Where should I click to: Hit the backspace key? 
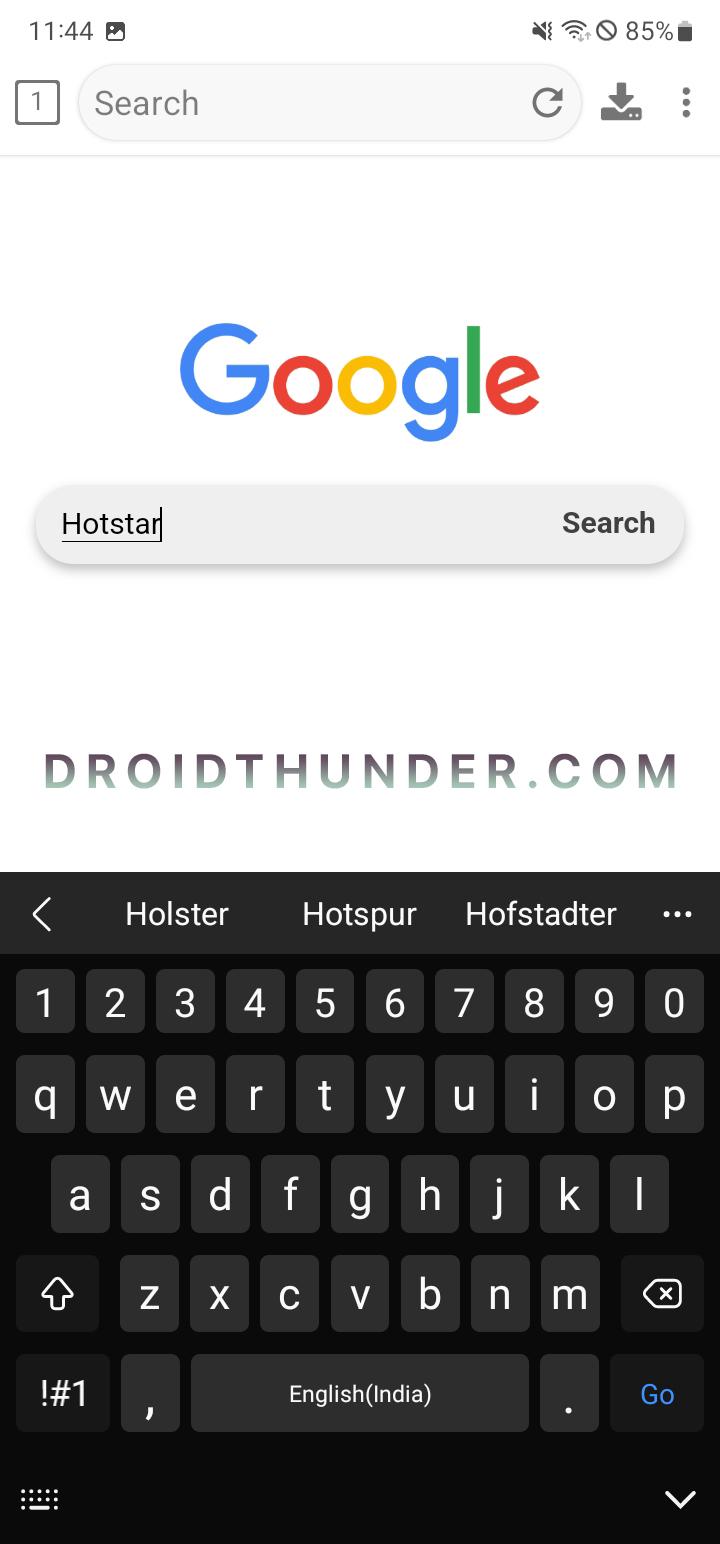point(662,1295)
